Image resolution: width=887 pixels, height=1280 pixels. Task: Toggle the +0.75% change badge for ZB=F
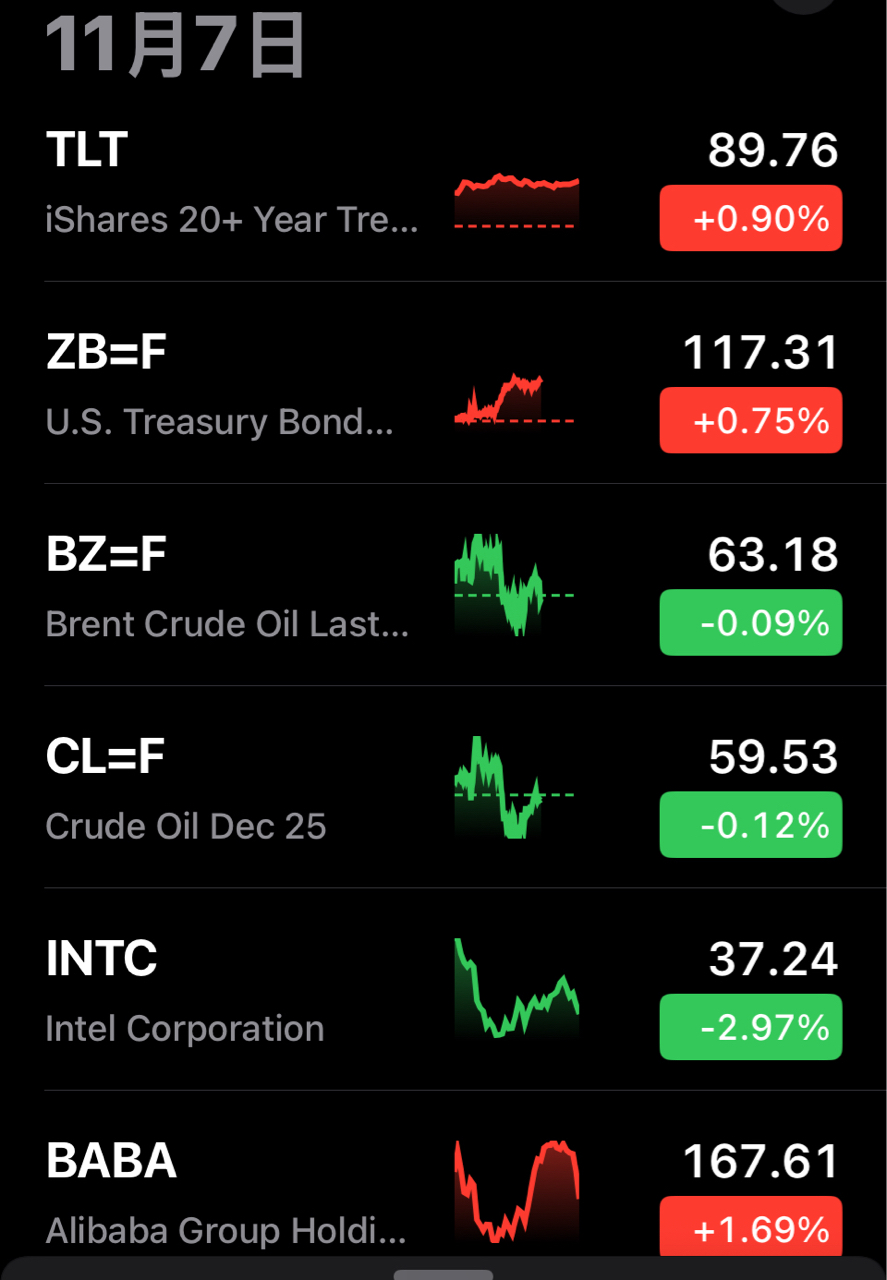pos(750,421)
